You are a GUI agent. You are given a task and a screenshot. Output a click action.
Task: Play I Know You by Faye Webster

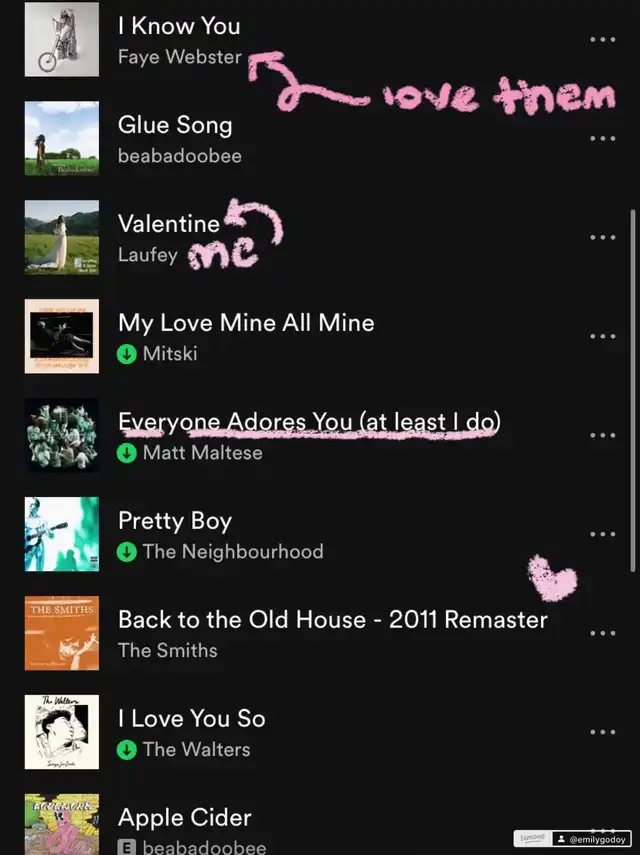click(x=179, y=26)
